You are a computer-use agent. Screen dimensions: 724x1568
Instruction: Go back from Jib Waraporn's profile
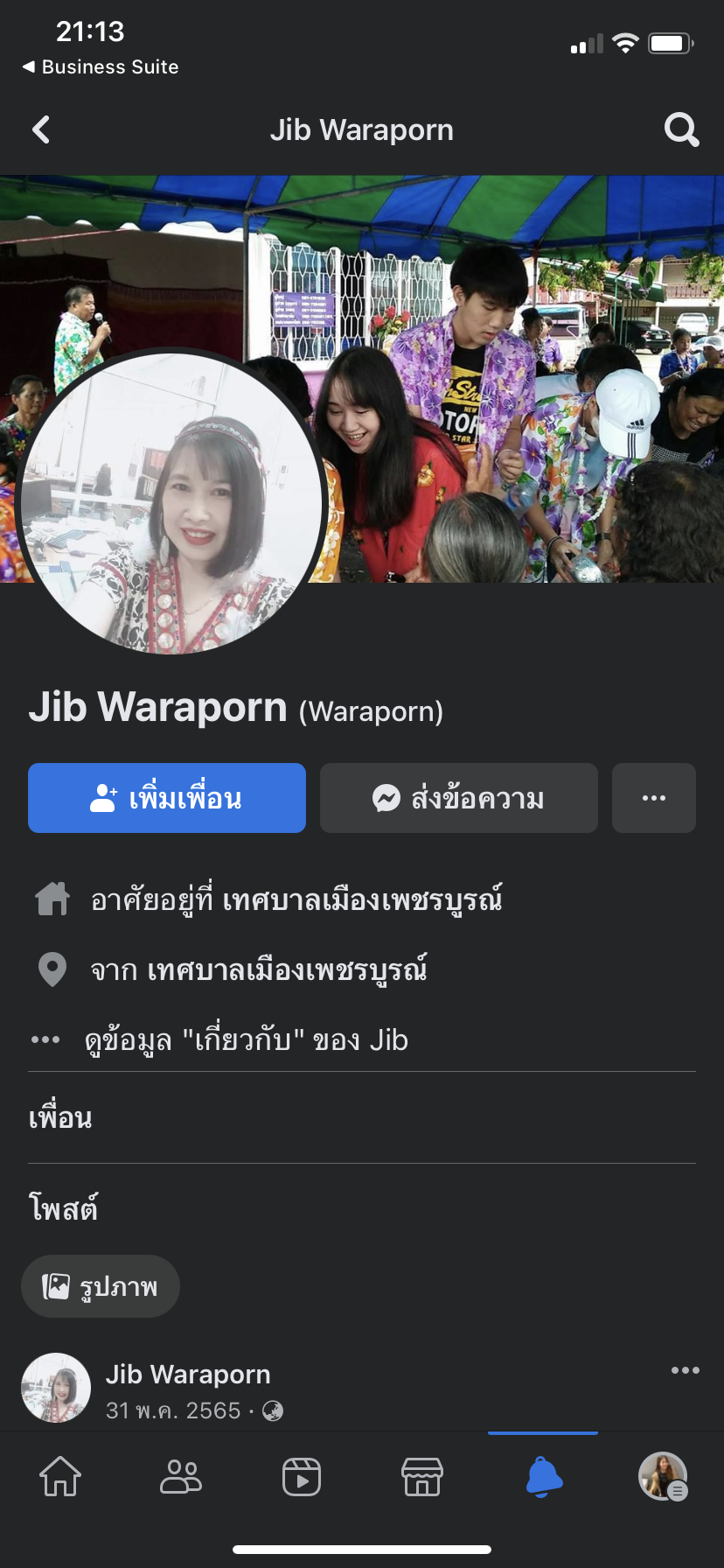tap(41, 130)
